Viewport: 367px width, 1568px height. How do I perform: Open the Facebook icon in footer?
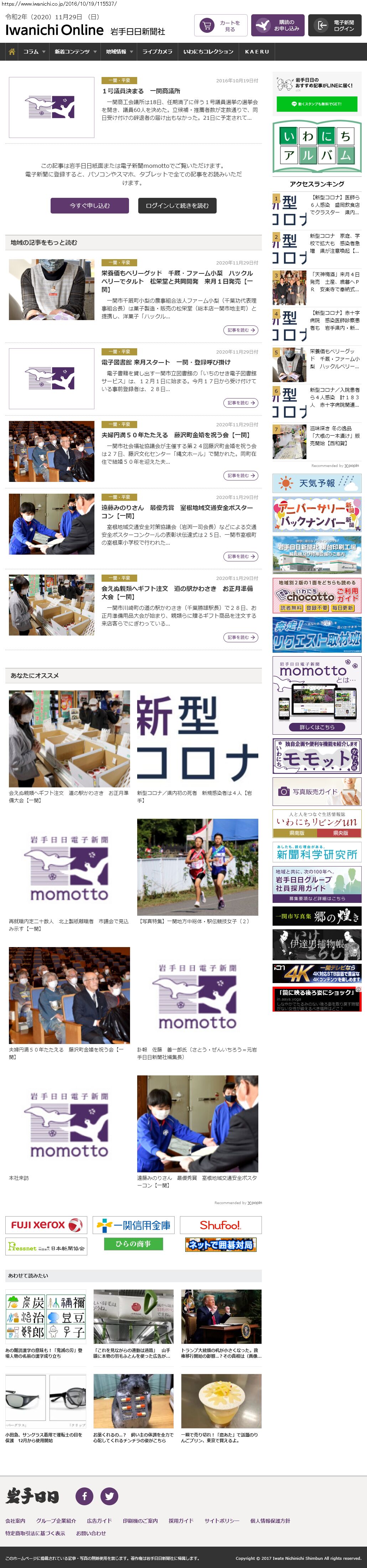point(84,1496)
